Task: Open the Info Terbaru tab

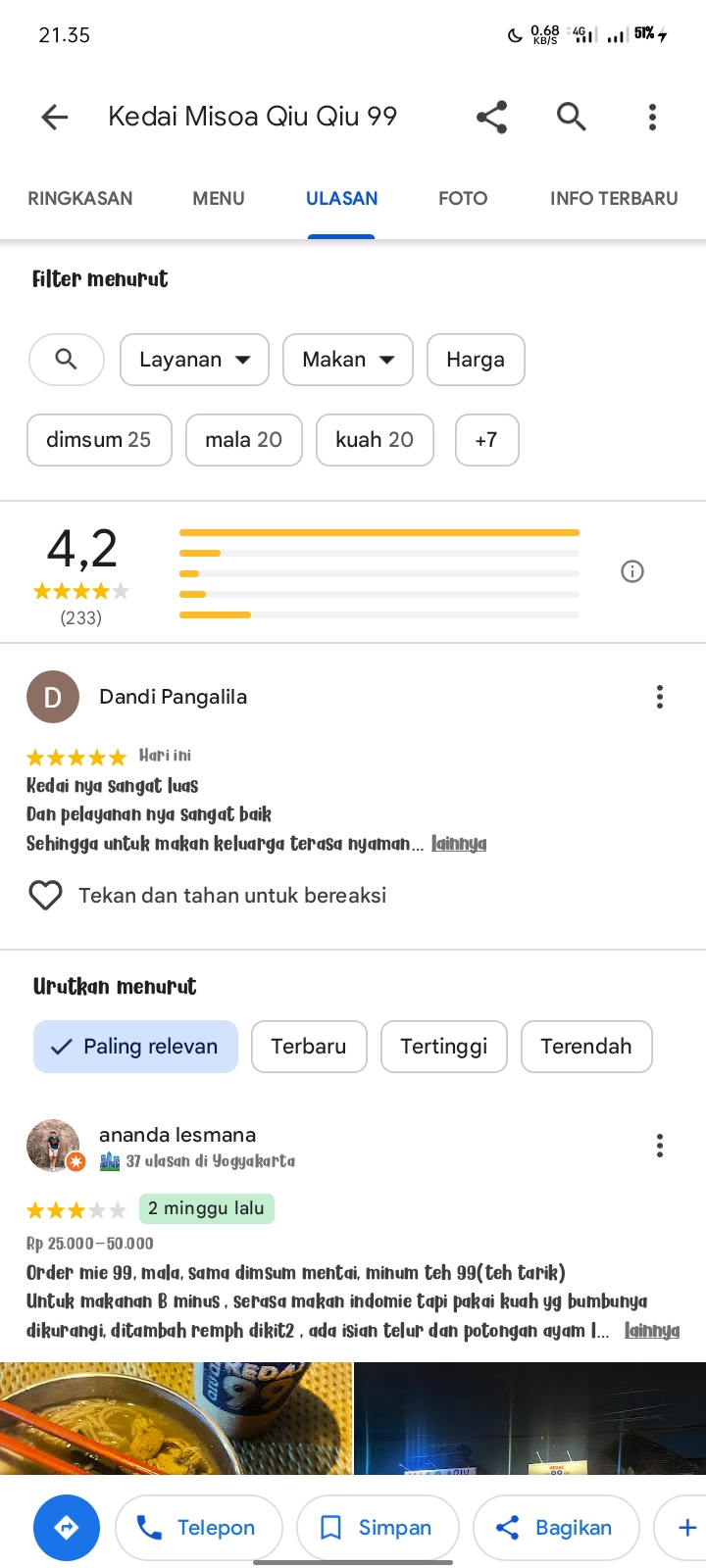Action: point(614,198)
